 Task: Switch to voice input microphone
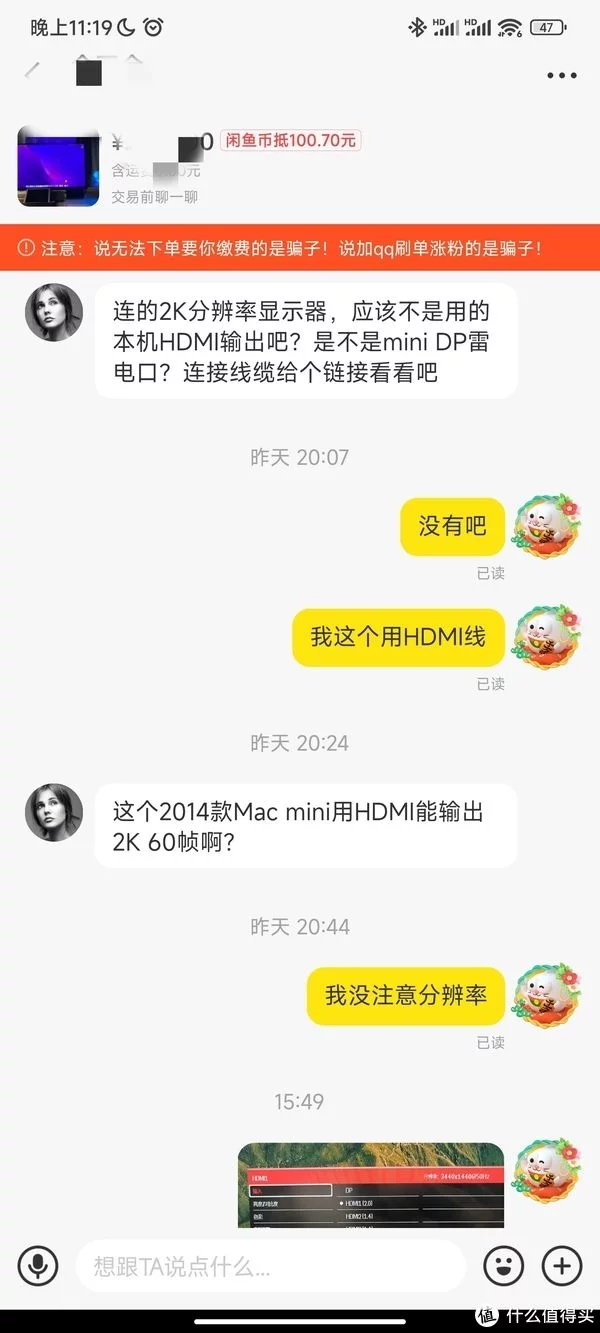coord(38,1266)
